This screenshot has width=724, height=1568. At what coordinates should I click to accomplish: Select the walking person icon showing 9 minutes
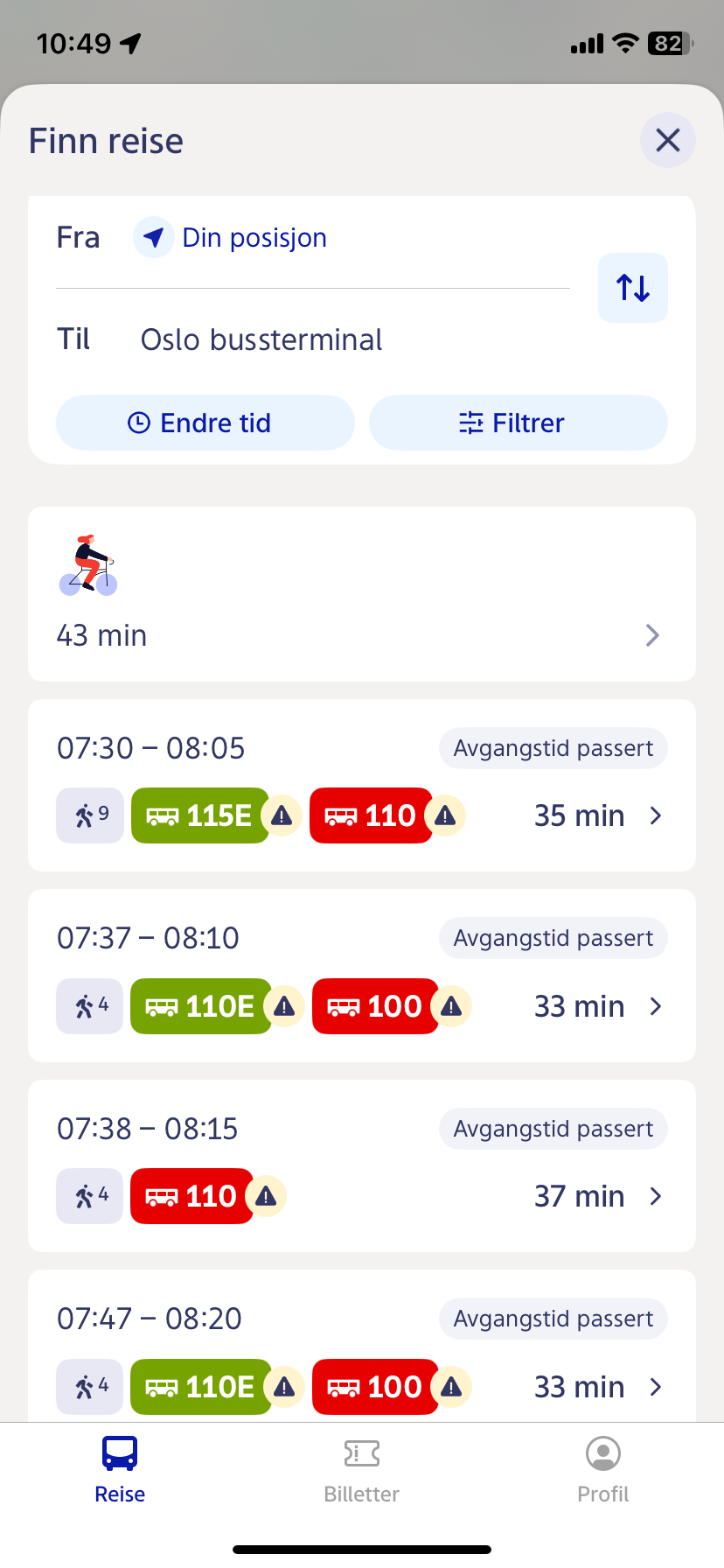click(89, 815)
